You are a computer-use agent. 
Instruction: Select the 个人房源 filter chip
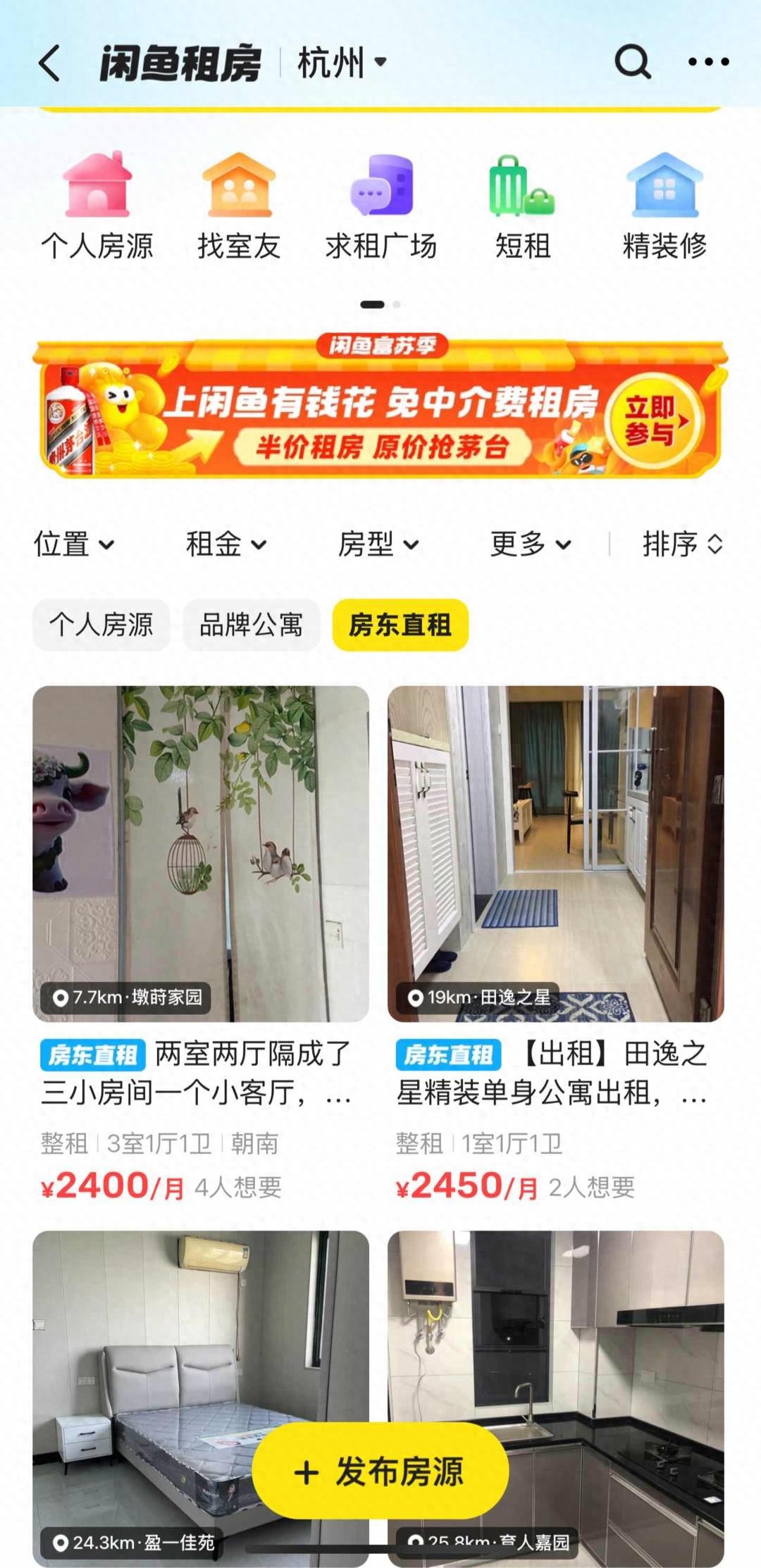(101, 625)
